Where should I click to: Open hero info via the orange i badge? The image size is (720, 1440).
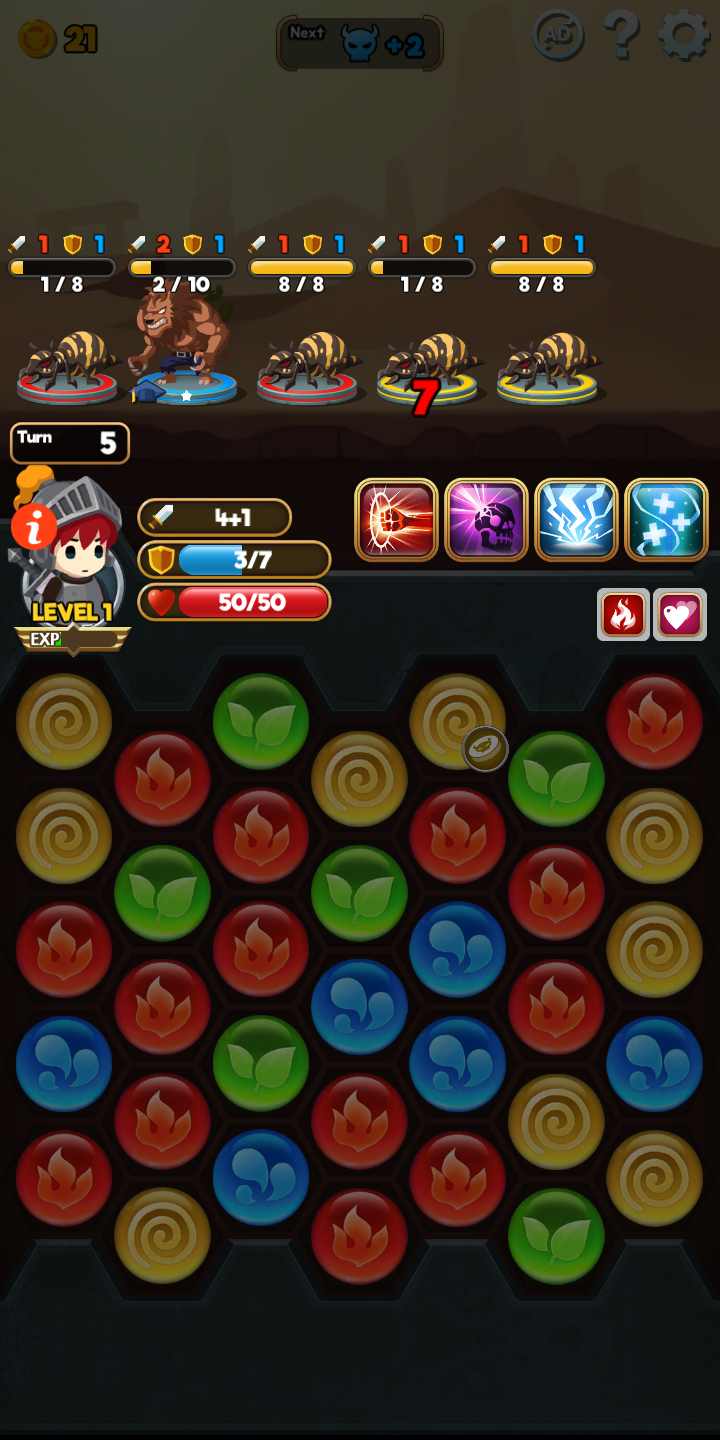[34, 526]
